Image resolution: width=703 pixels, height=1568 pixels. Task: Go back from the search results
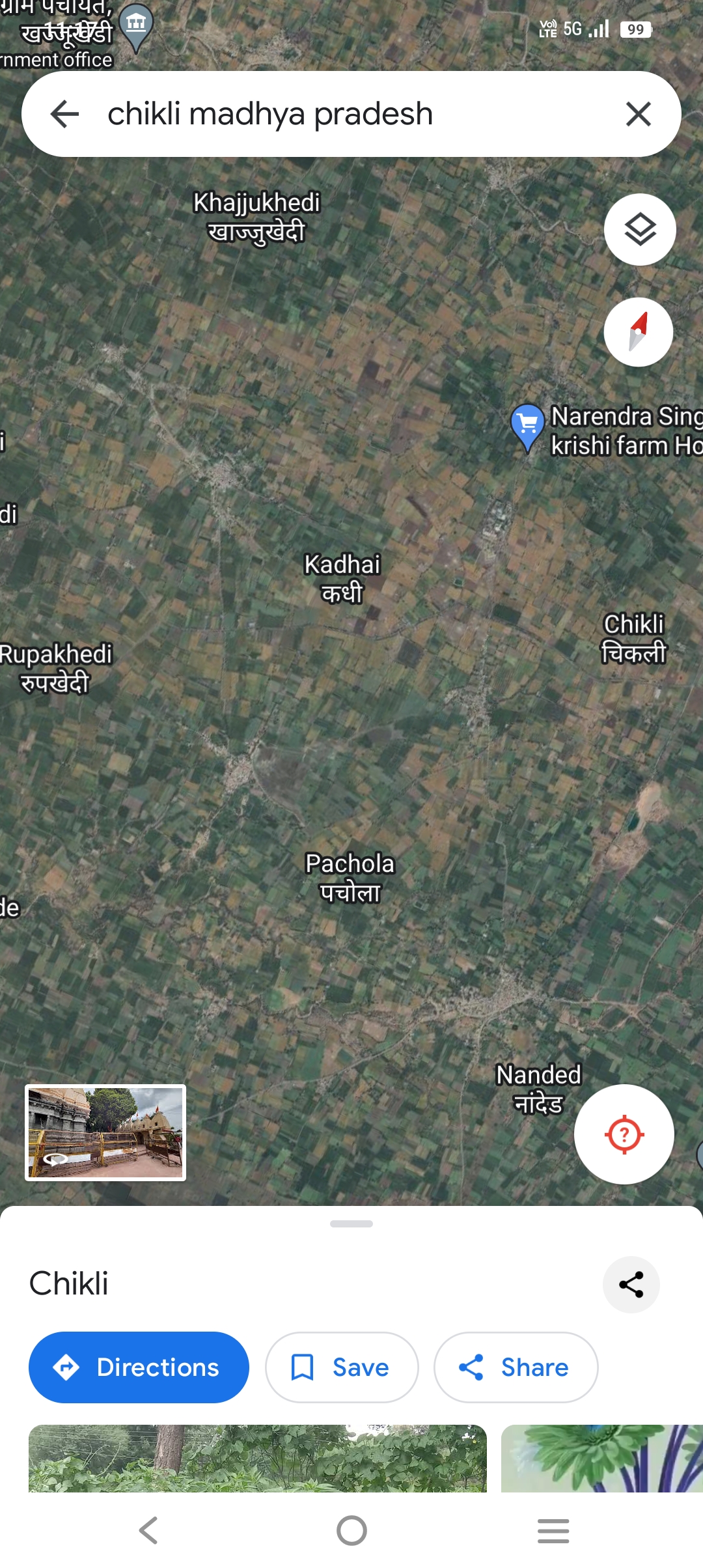pyautogui.click(x=64, y=114)
